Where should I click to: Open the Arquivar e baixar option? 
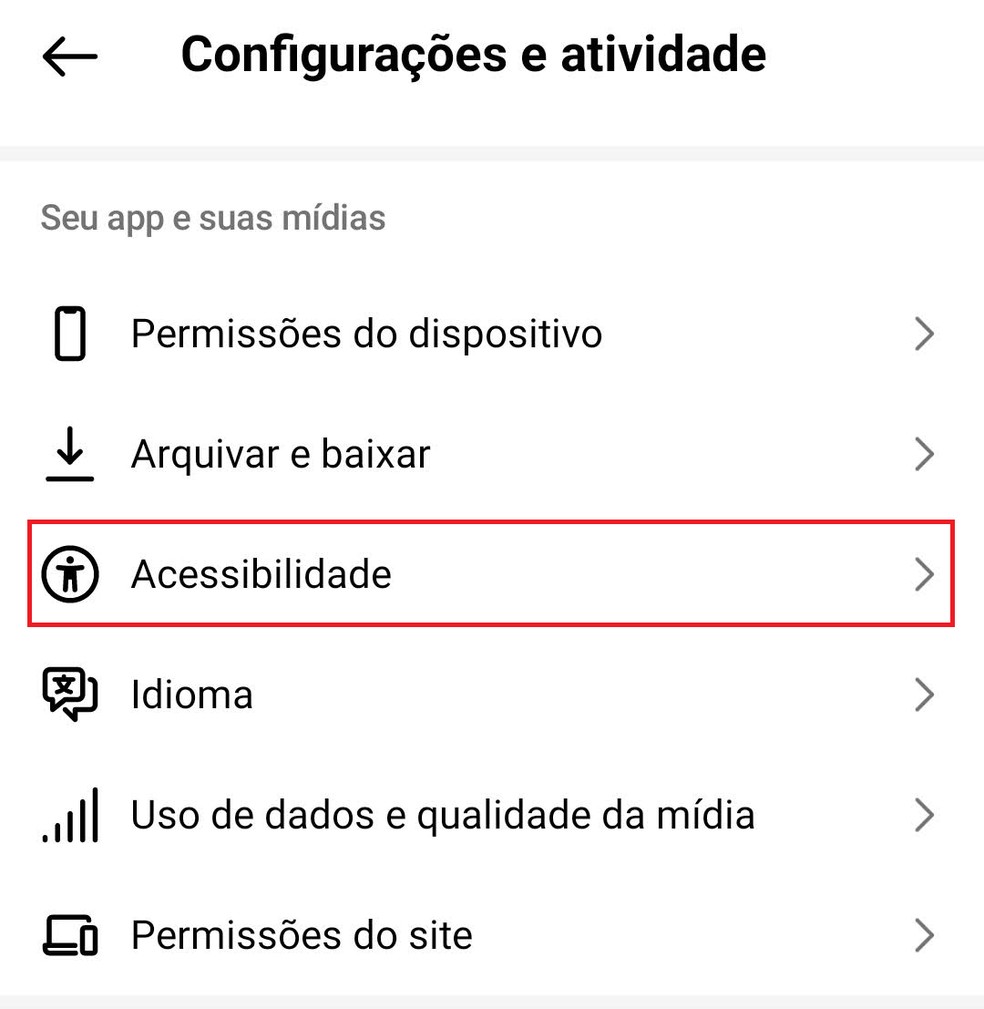pyautogui.click(x=280, y=454)
